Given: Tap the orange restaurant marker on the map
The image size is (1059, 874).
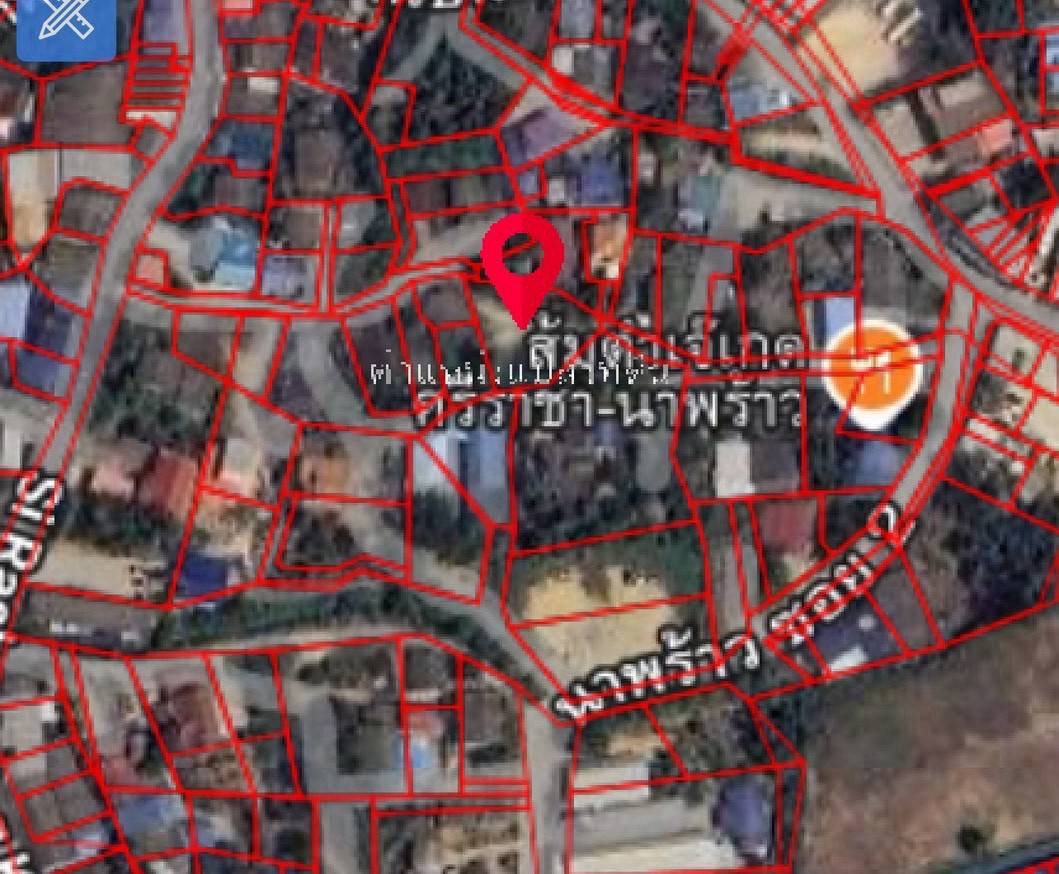Looking at the screenshot, I should tap(873, 372).
